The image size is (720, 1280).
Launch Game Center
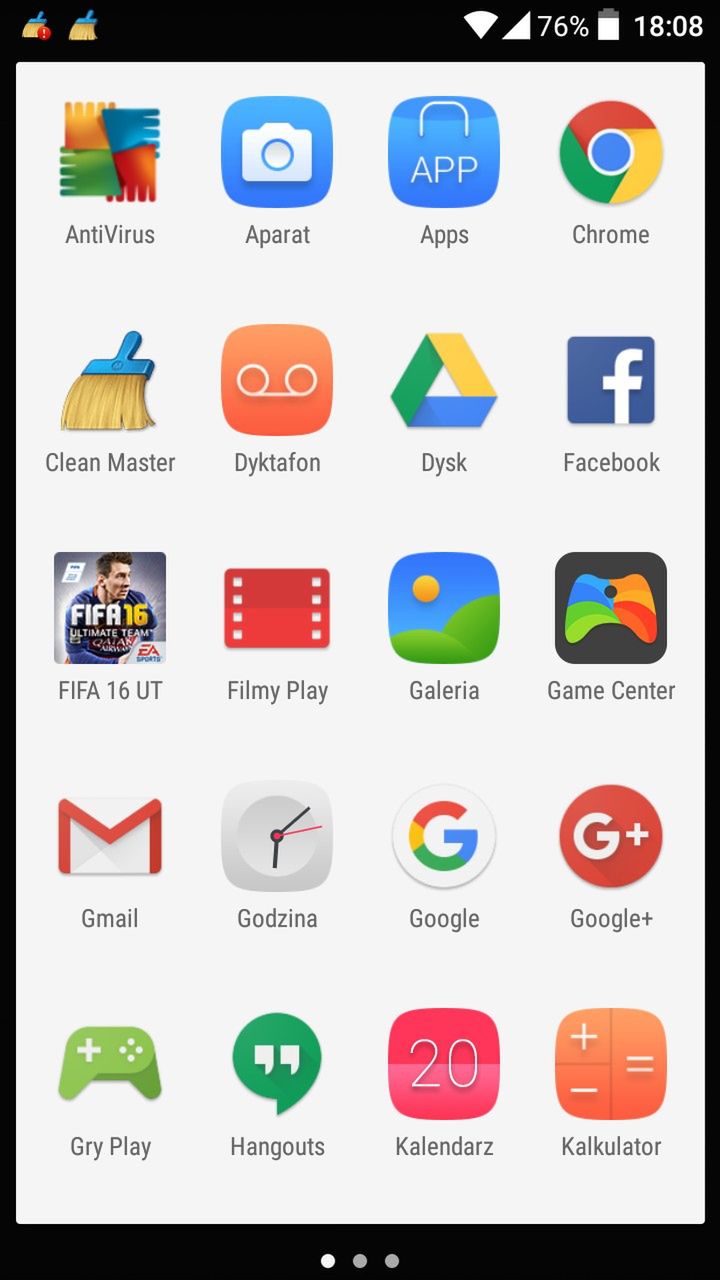pyautogui.click(x=611, y=608)
